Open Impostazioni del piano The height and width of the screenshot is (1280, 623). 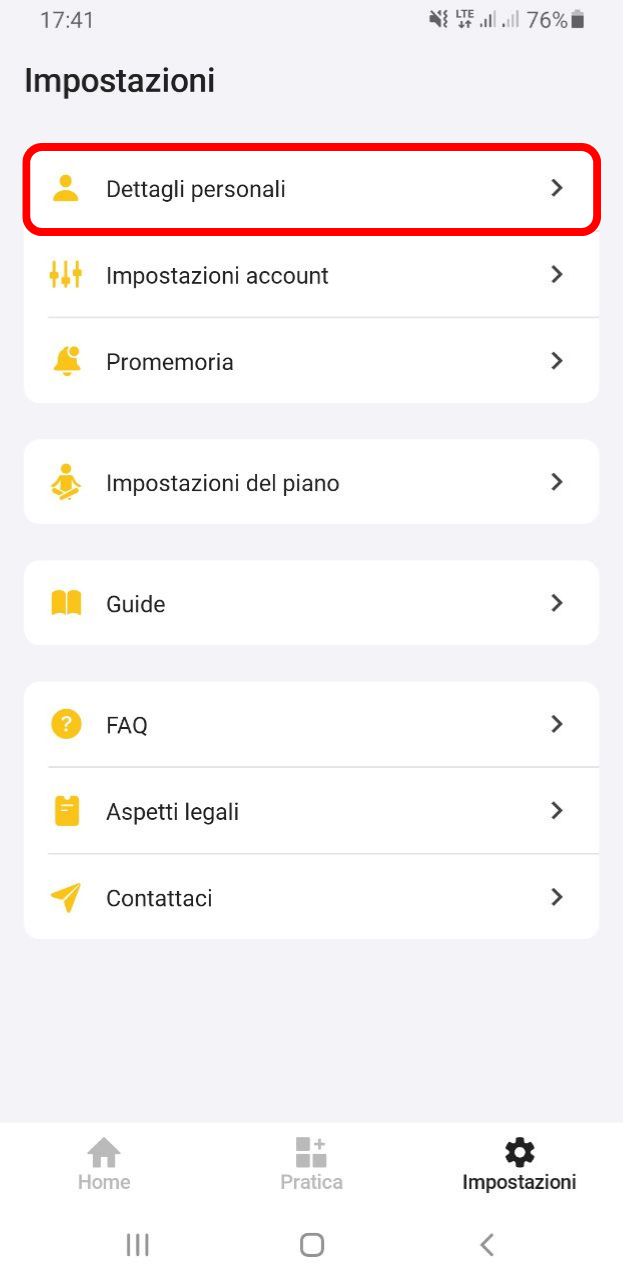[x=311, y=482]
